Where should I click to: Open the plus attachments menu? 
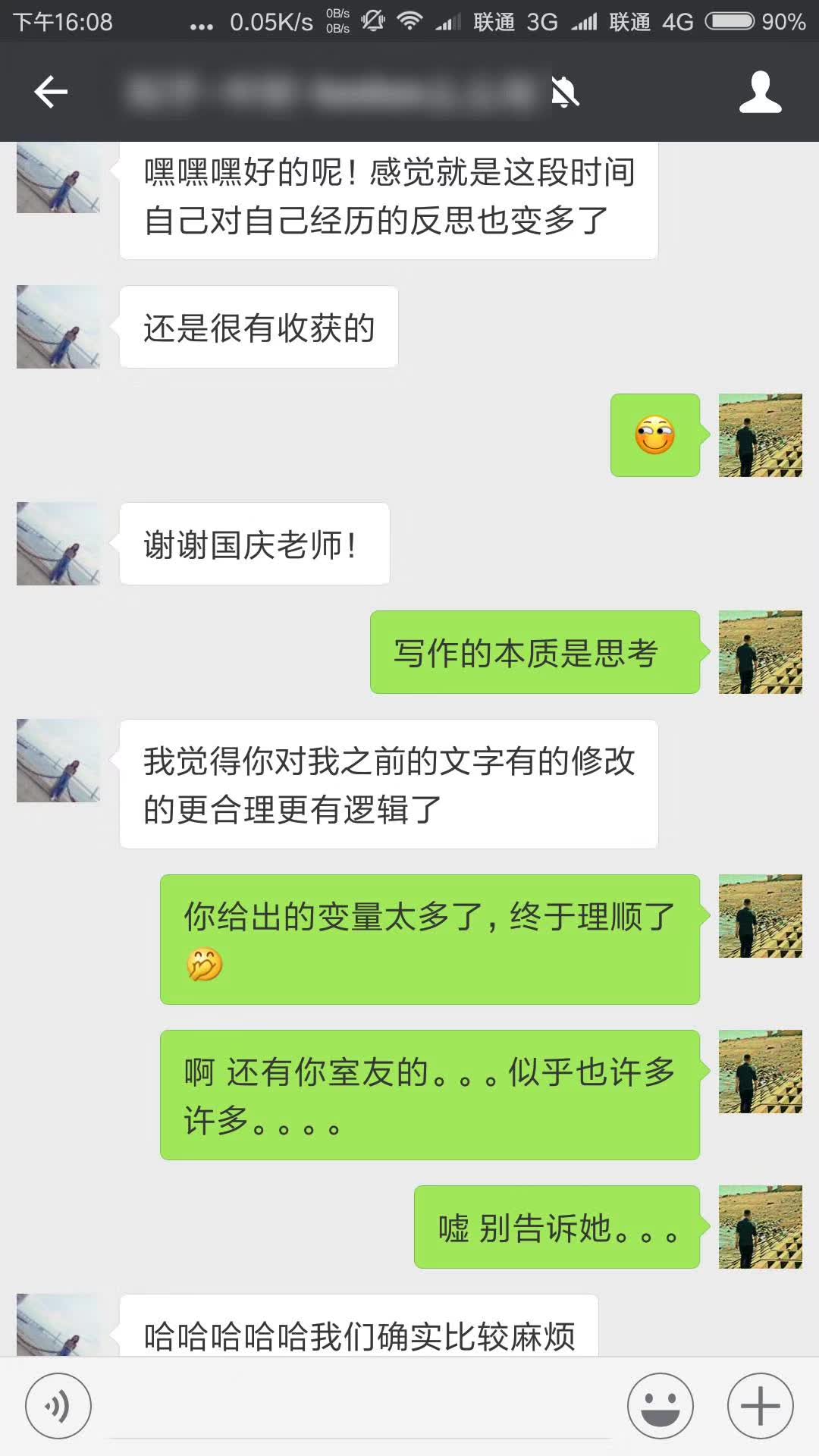pyautogui.click(x=760, y=1406)
